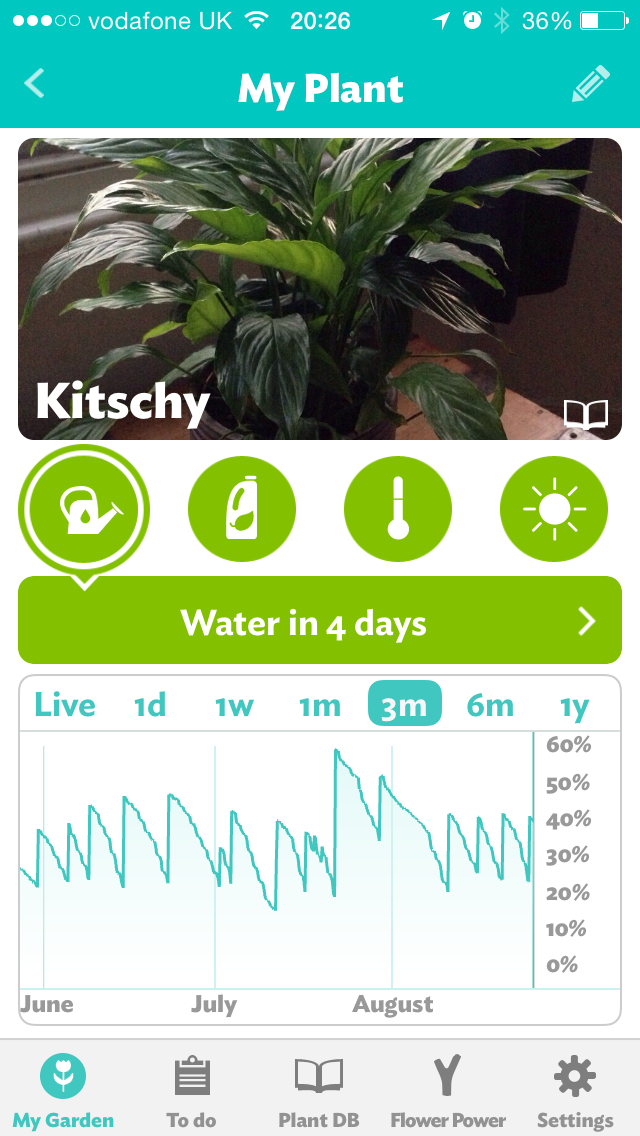Viewport: 640px width, 1136px height.
Task: Select the 3m chart range
Action: pyautogui.click(x=404, y=703)
